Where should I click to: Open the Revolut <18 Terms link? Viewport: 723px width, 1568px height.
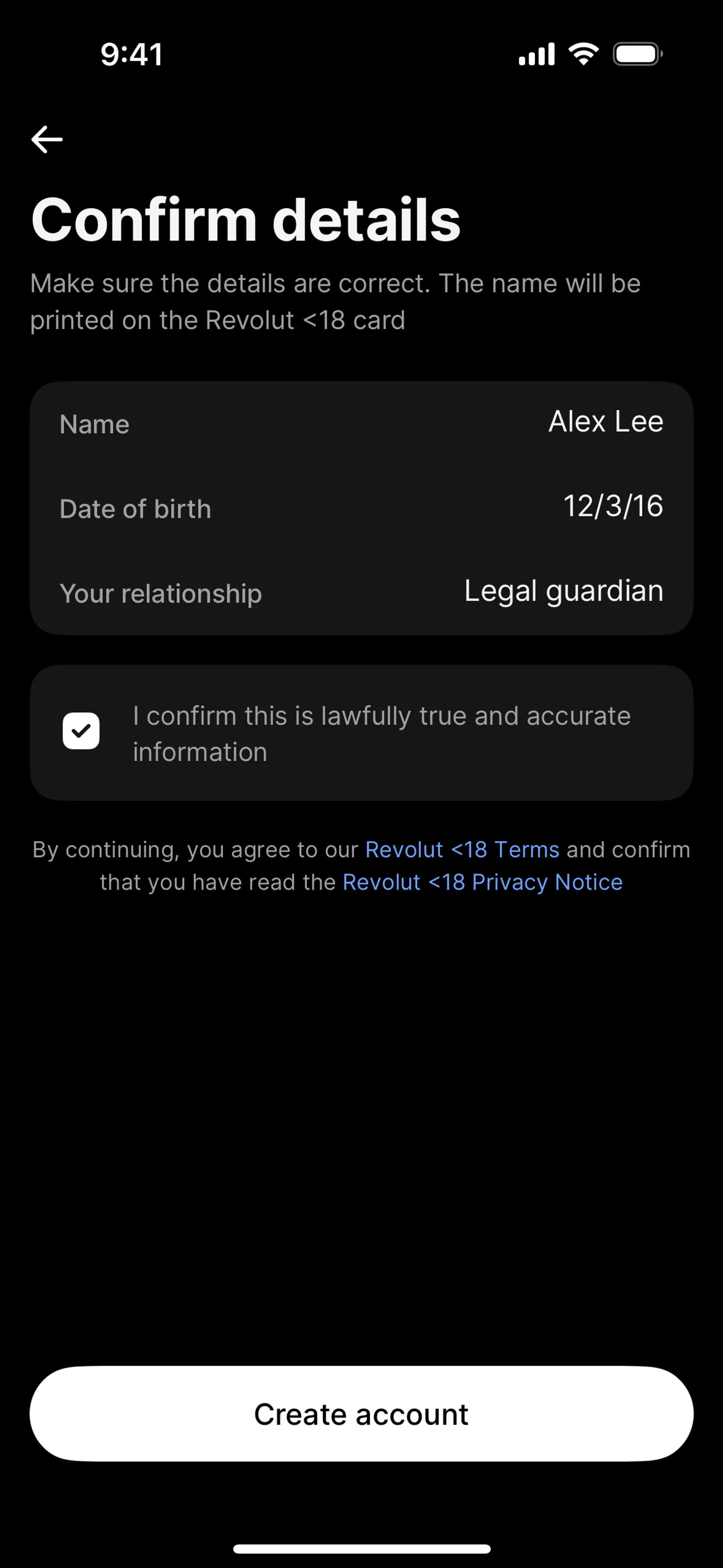[x=462, y=849]
